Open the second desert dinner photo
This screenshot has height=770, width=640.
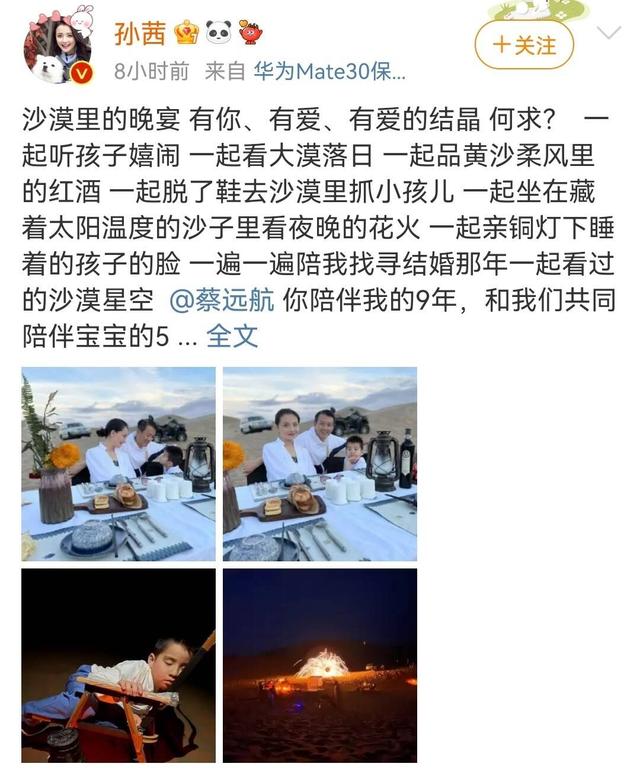tap(320, 463)
